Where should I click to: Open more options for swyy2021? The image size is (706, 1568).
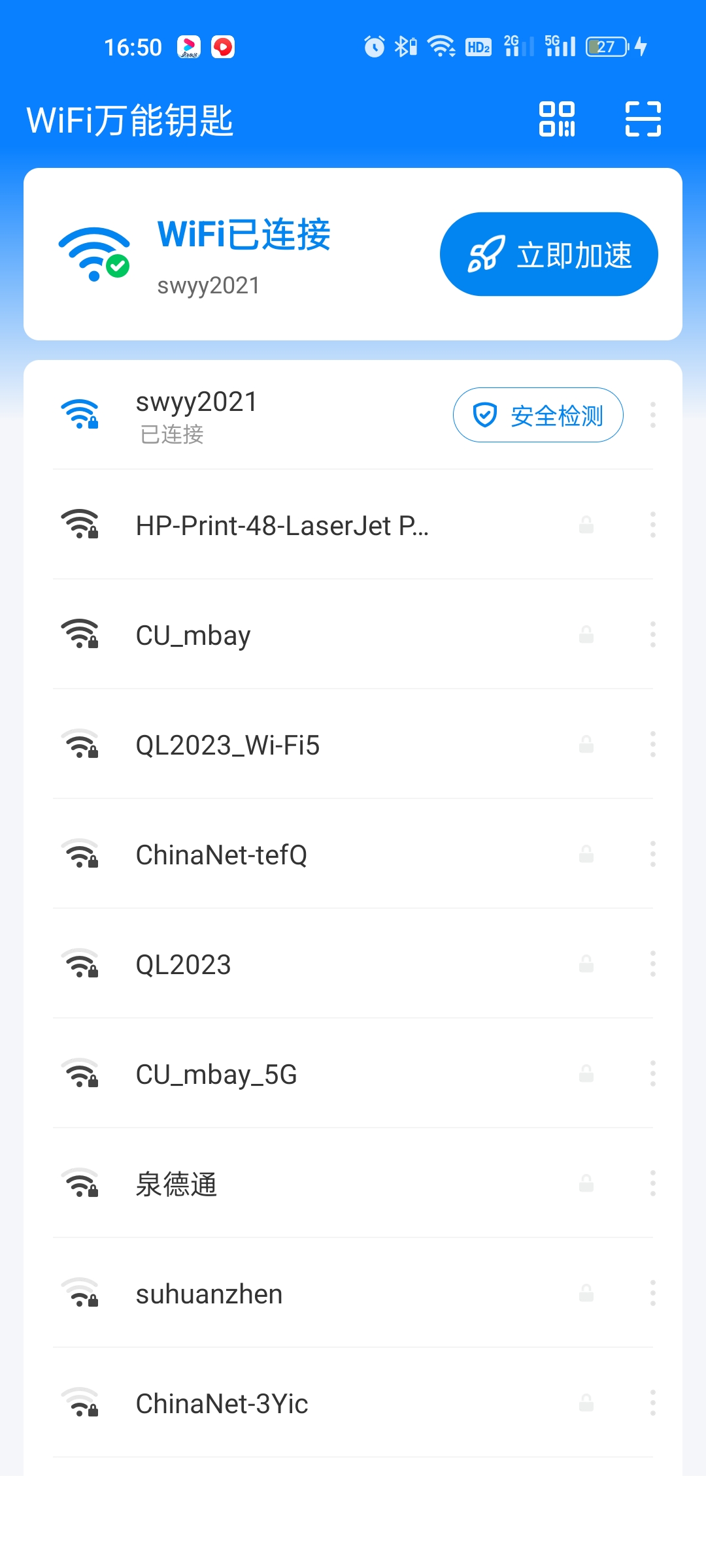click(652, 415)
